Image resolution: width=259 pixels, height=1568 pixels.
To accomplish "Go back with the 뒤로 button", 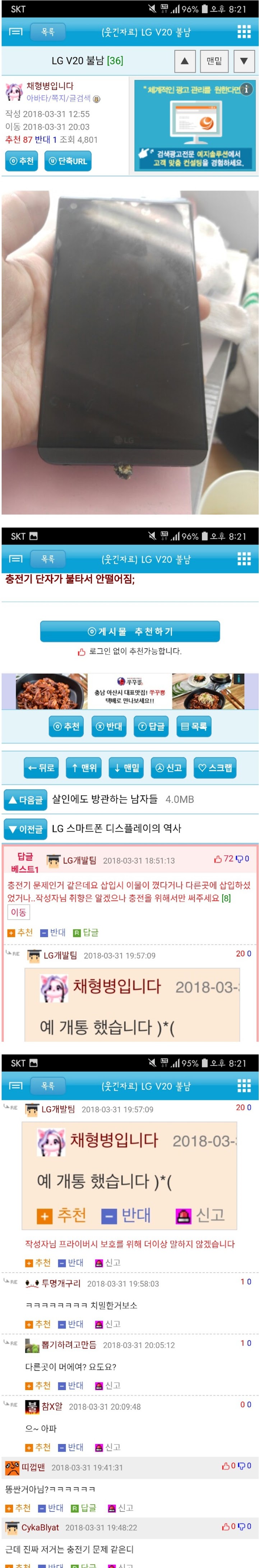I will 41,768.
